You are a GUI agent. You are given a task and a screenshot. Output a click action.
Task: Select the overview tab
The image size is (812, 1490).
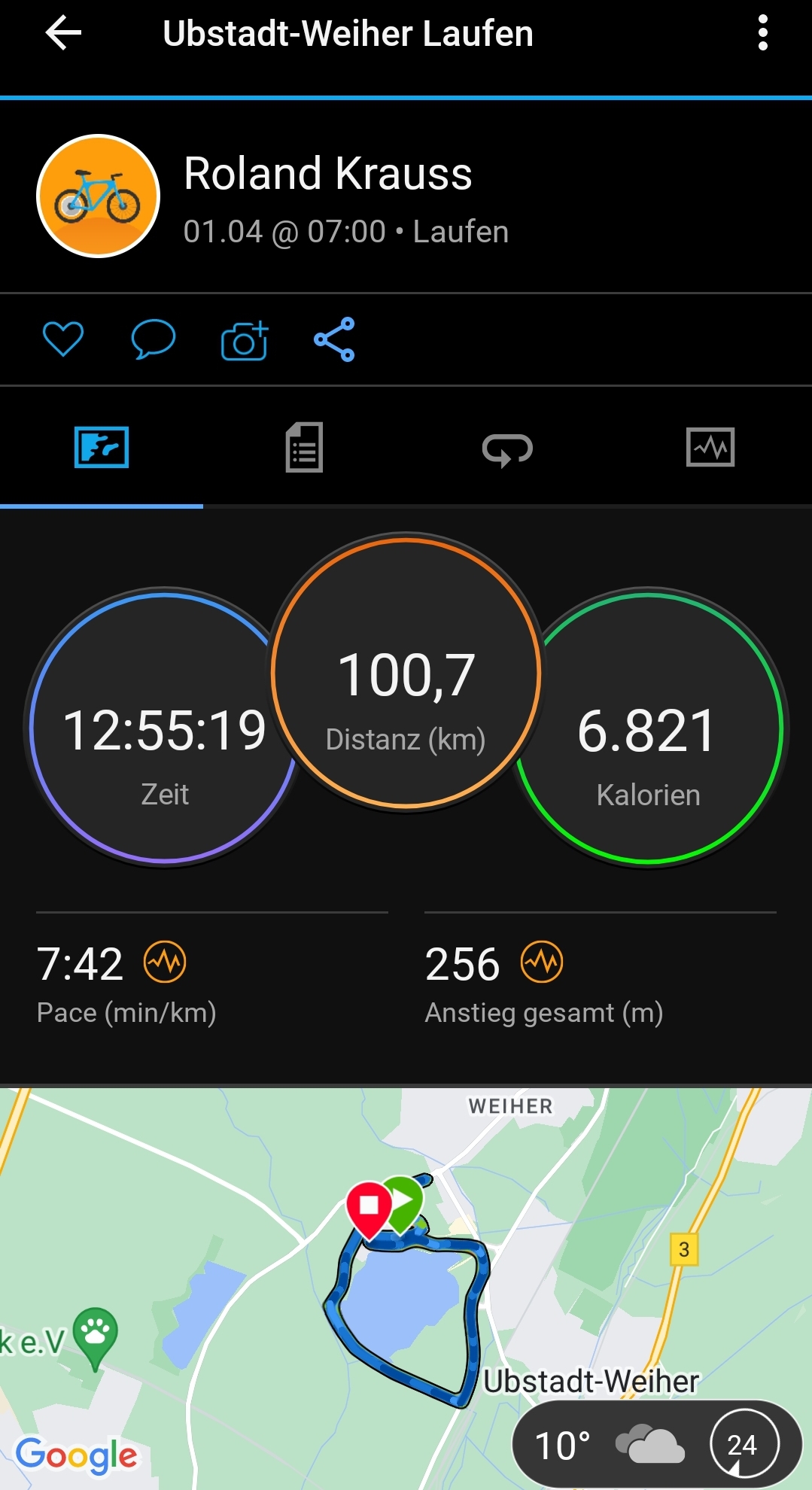coord(102,448)
